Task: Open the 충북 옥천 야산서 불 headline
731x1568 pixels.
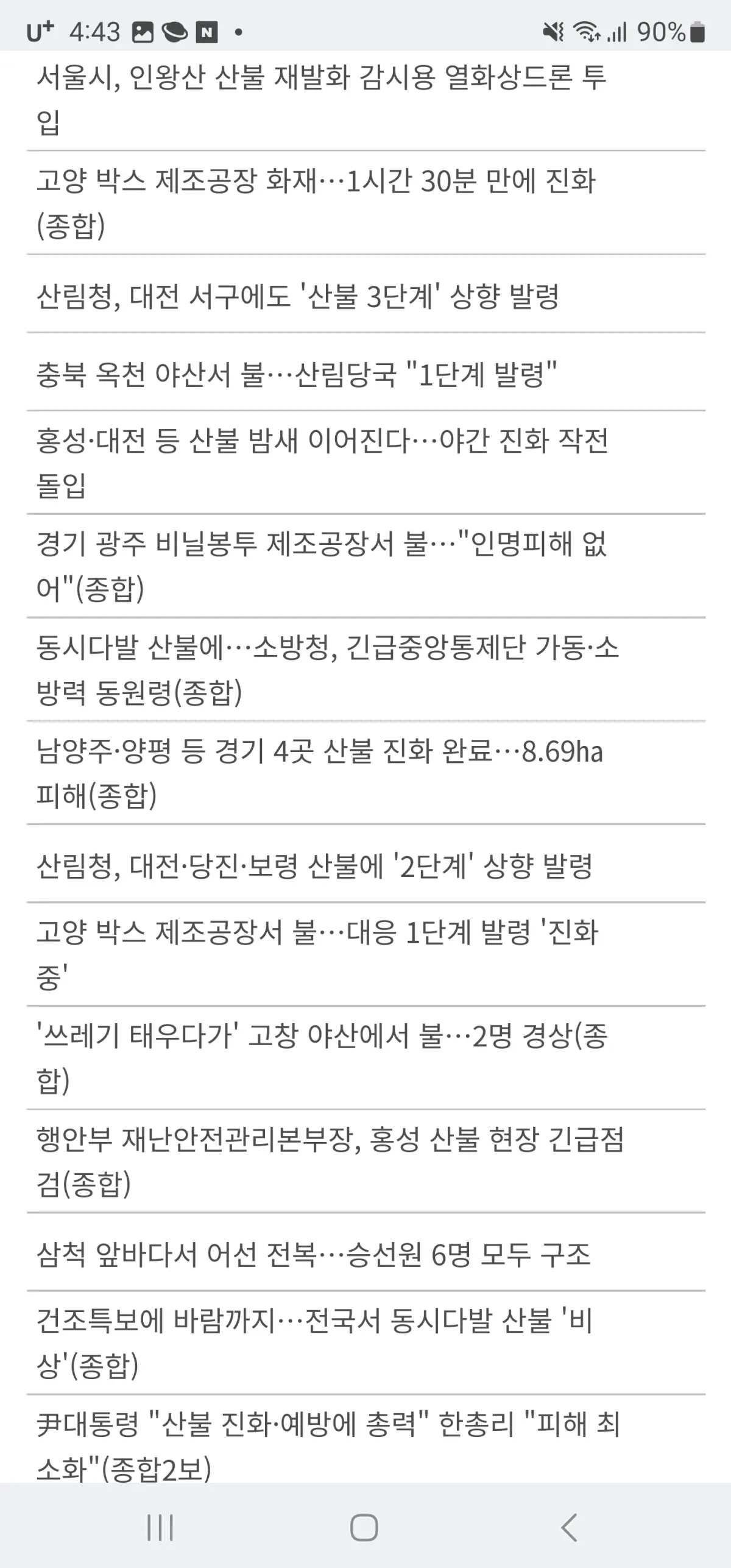Action: 365,372
